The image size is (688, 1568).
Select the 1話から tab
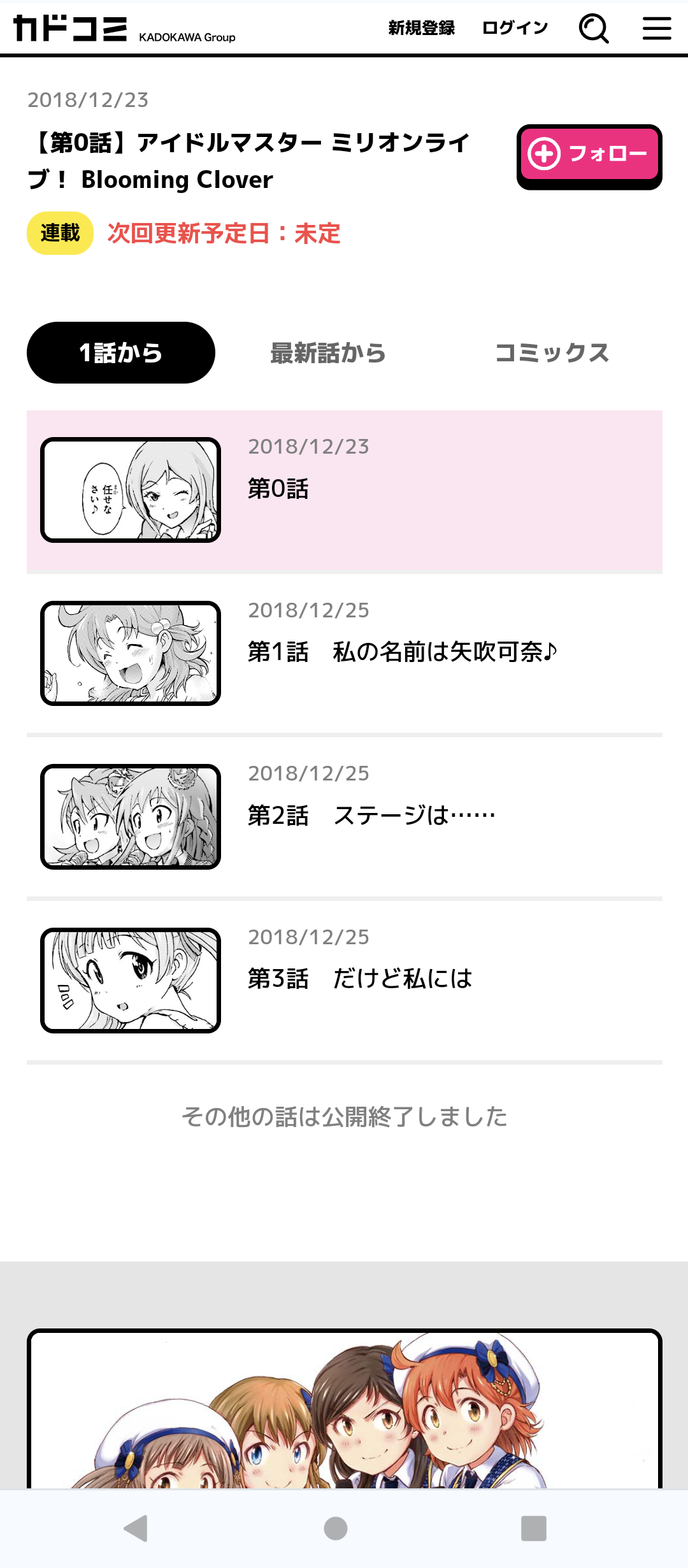(x=121, y=352)
